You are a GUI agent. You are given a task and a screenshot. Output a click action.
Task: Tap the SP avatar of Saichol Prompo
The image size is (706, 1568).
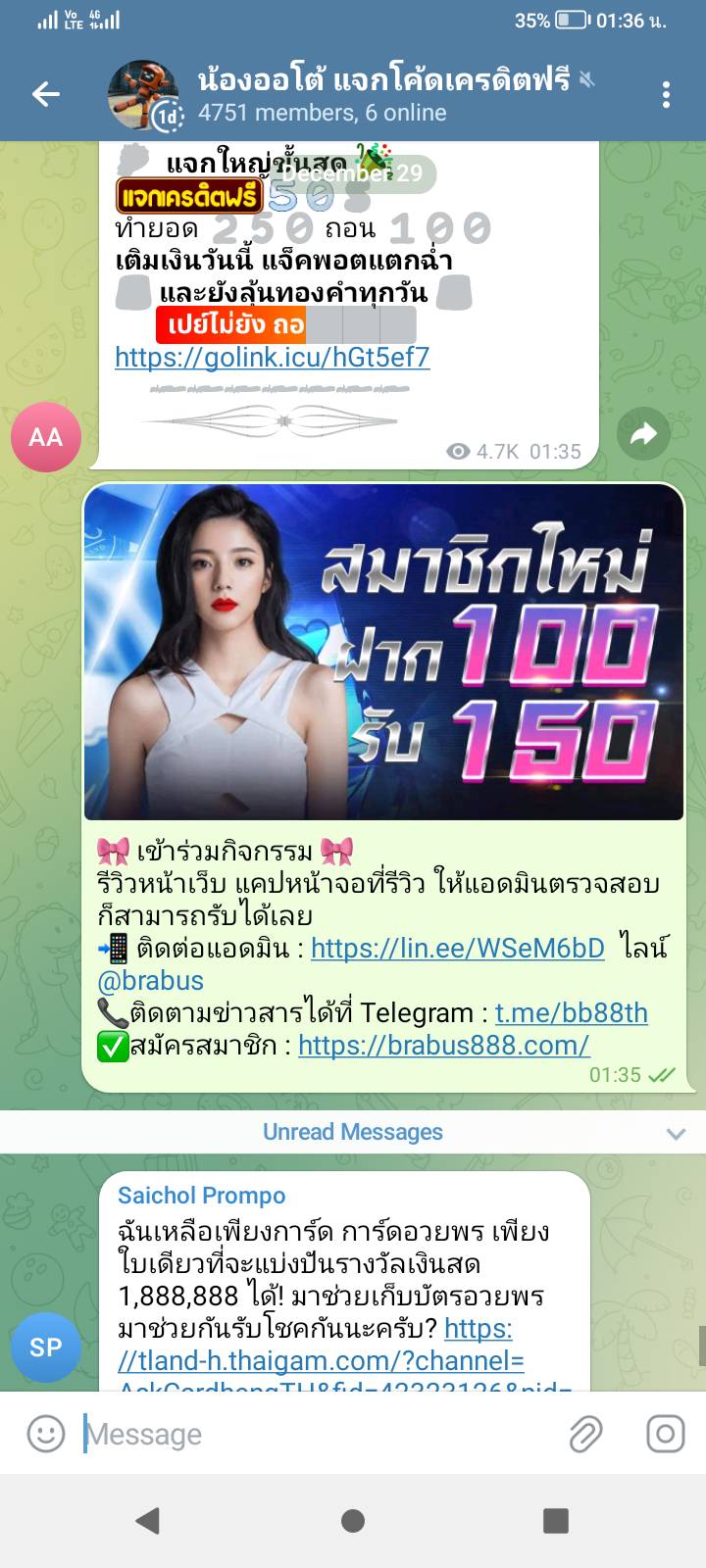(x=45, y=1347)
